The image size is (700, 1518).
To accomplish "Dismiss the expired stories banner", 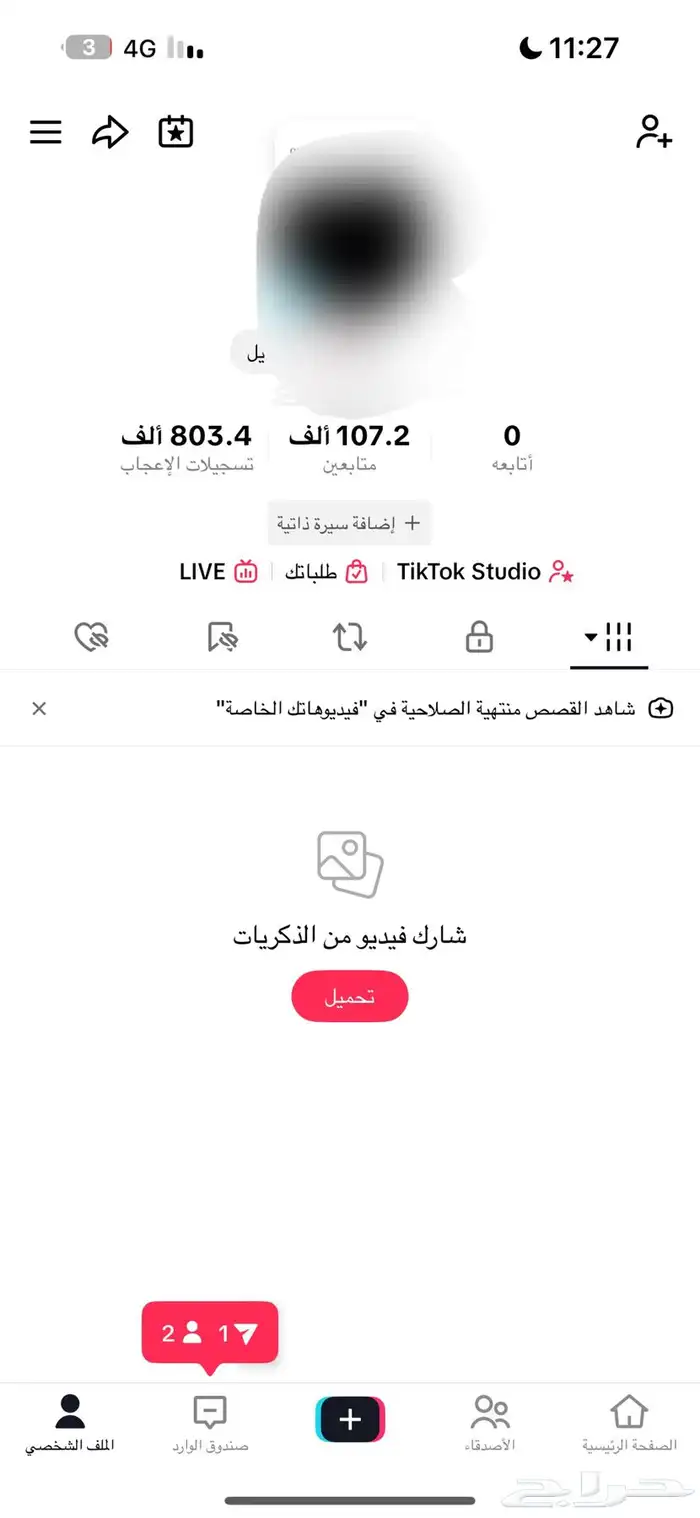I will 39,708.
